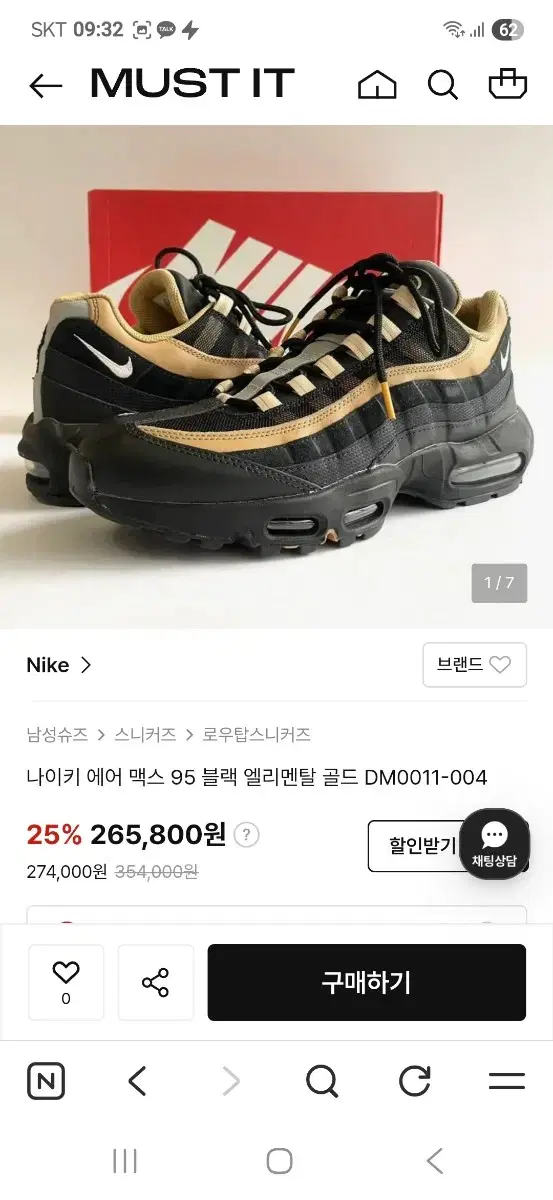553x1200 pixels.
Task: Tap 구매하기 to purchase
Action: [x=366, y=982]
